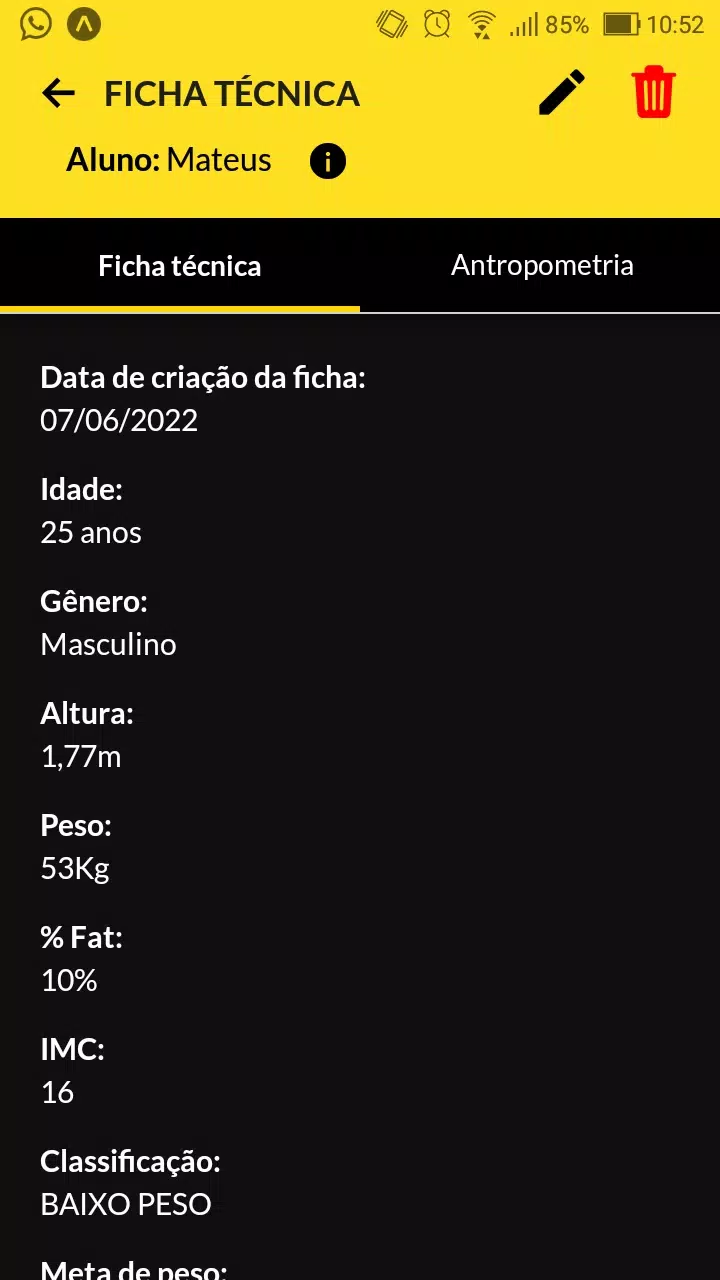Select the Ficha técnica tab

point(180,266)
